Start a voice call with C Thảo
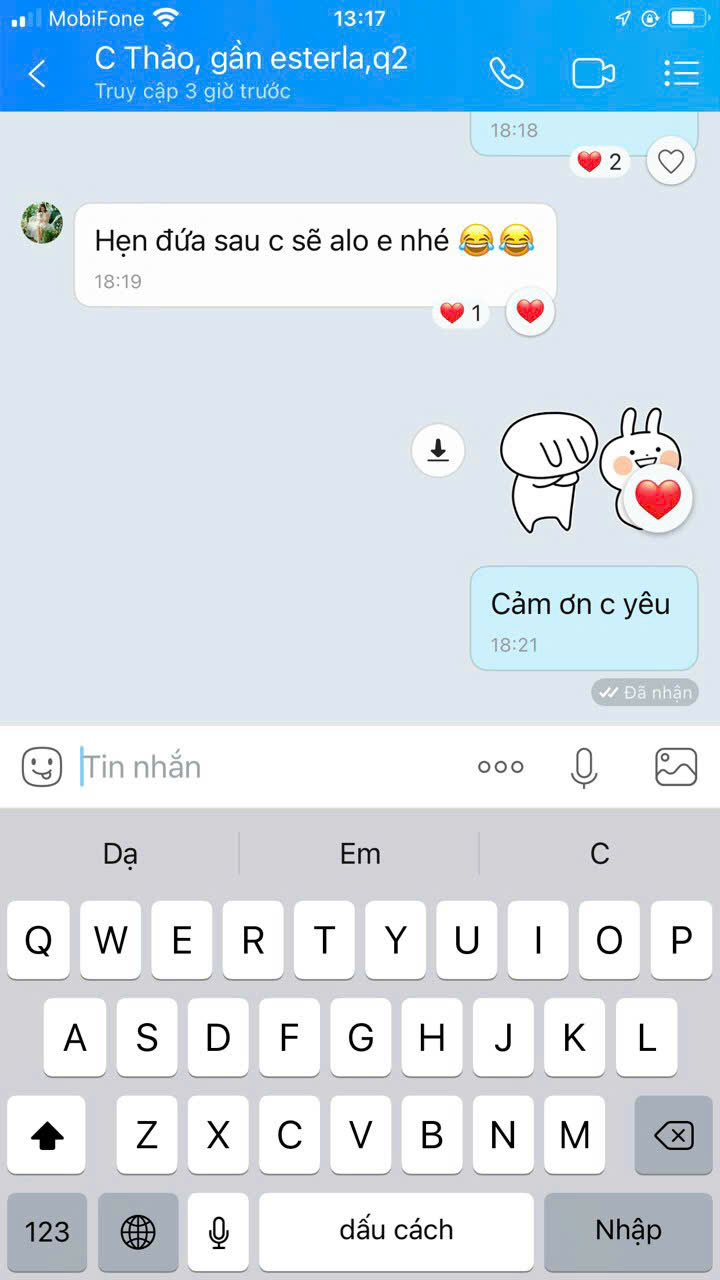 pyautogui.click(x=506, y=74)
